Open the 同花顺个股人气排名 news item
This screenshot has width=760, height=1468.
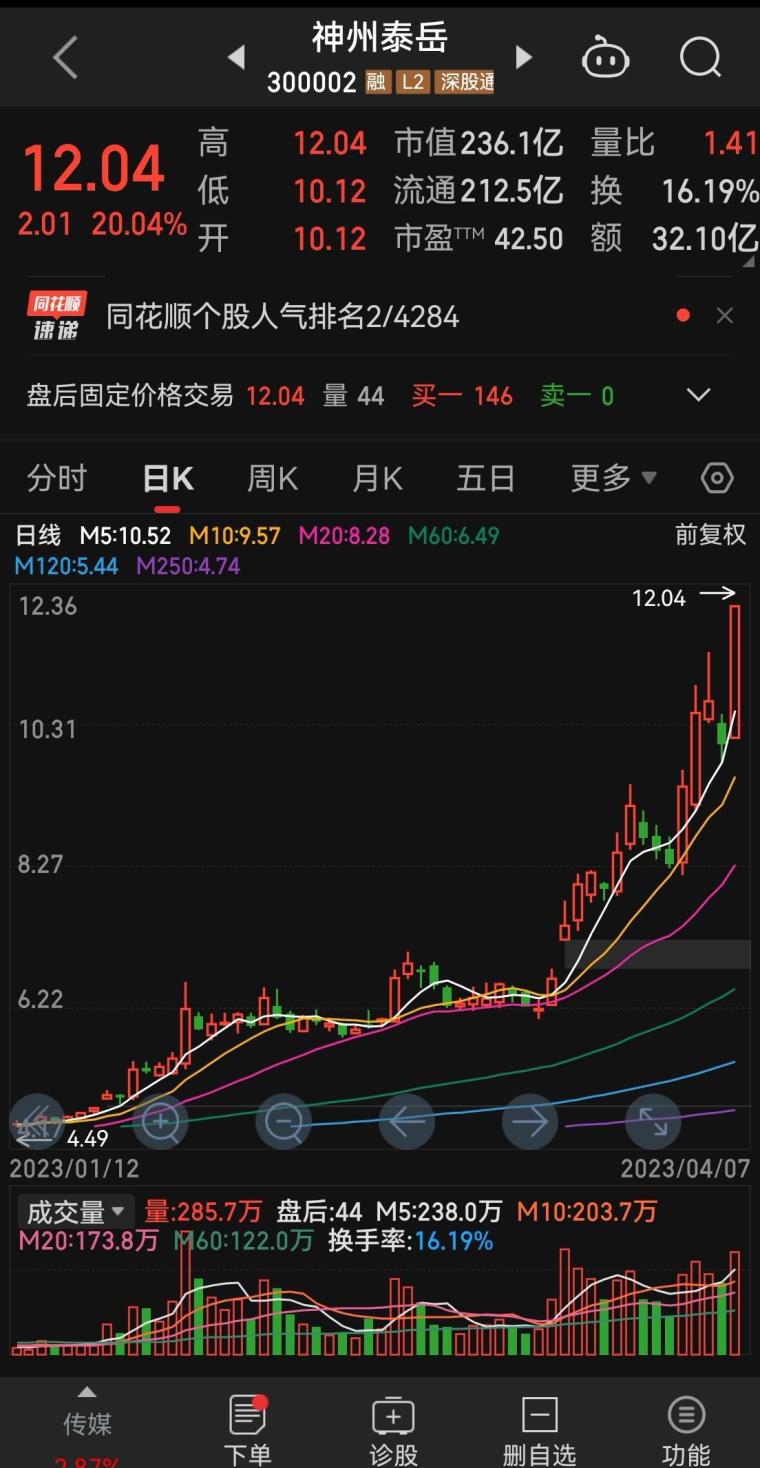point(282,317)
